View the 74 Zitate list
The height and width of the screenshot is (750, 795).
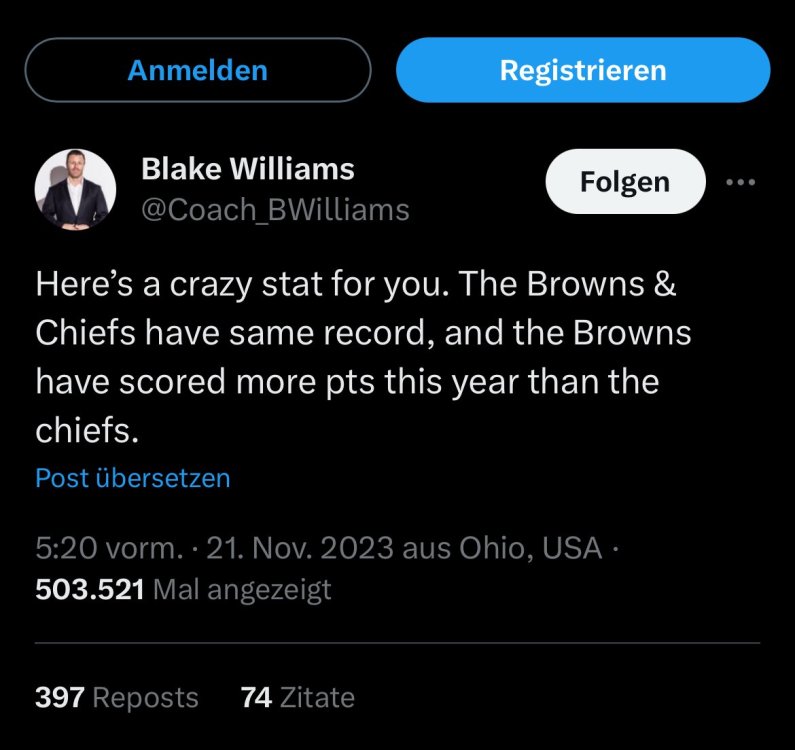[x=298, y=697]
